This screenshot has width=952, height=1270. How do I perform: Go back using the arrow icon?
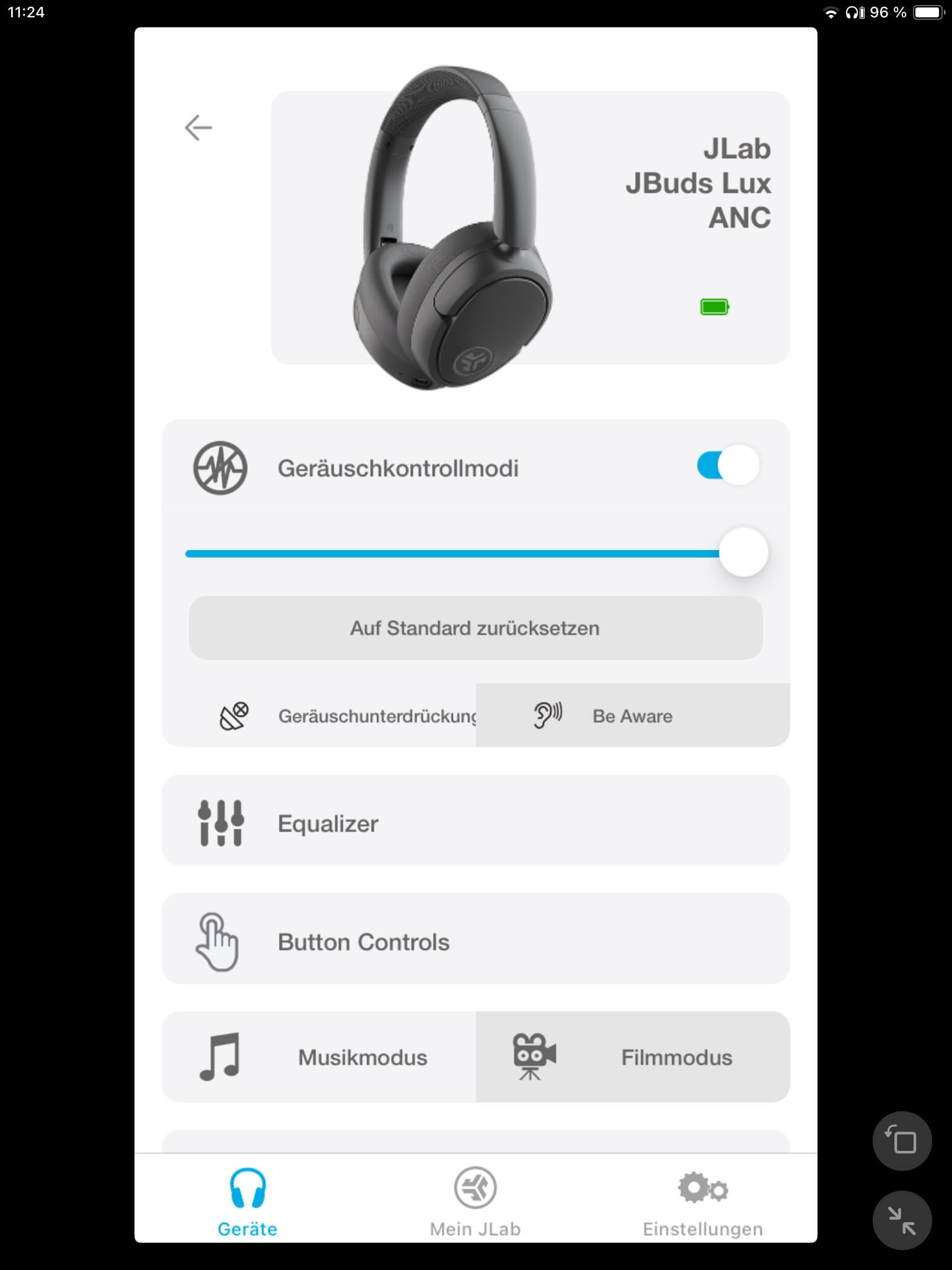[x=198, y=128]
